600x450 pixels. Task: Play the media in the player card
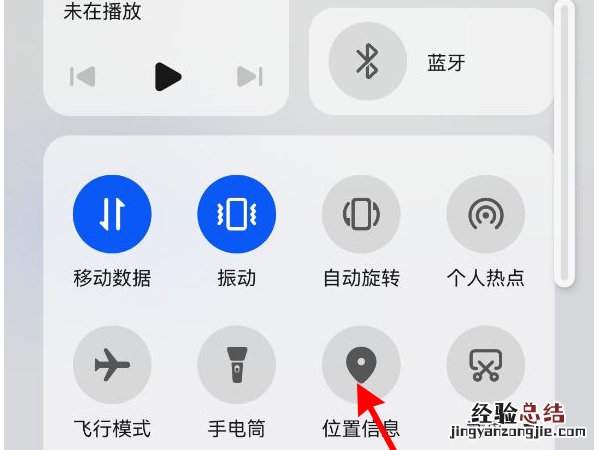click(x=168, y=76)
